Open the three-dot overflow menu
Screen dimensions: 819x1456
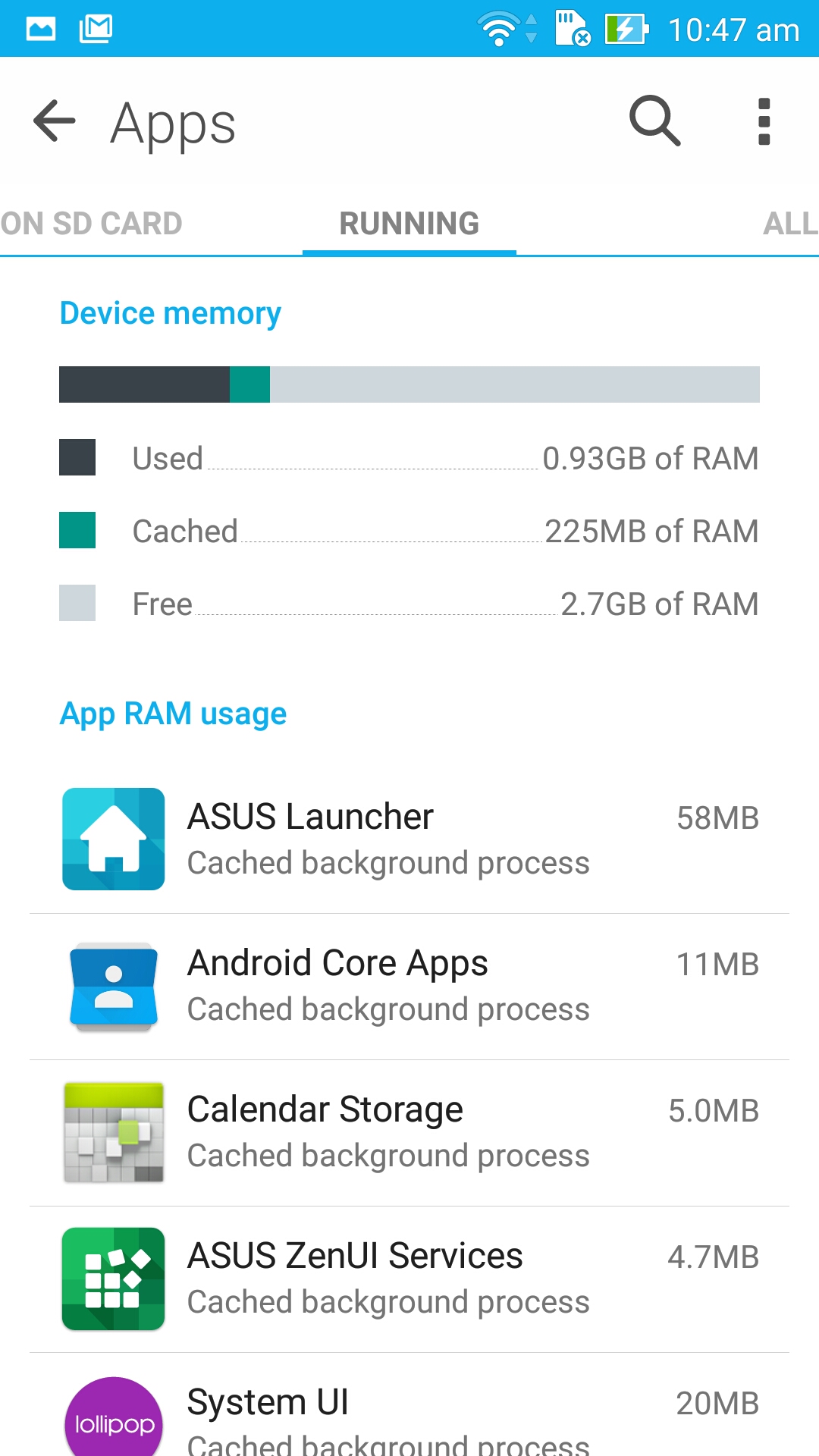coord(764,121)
